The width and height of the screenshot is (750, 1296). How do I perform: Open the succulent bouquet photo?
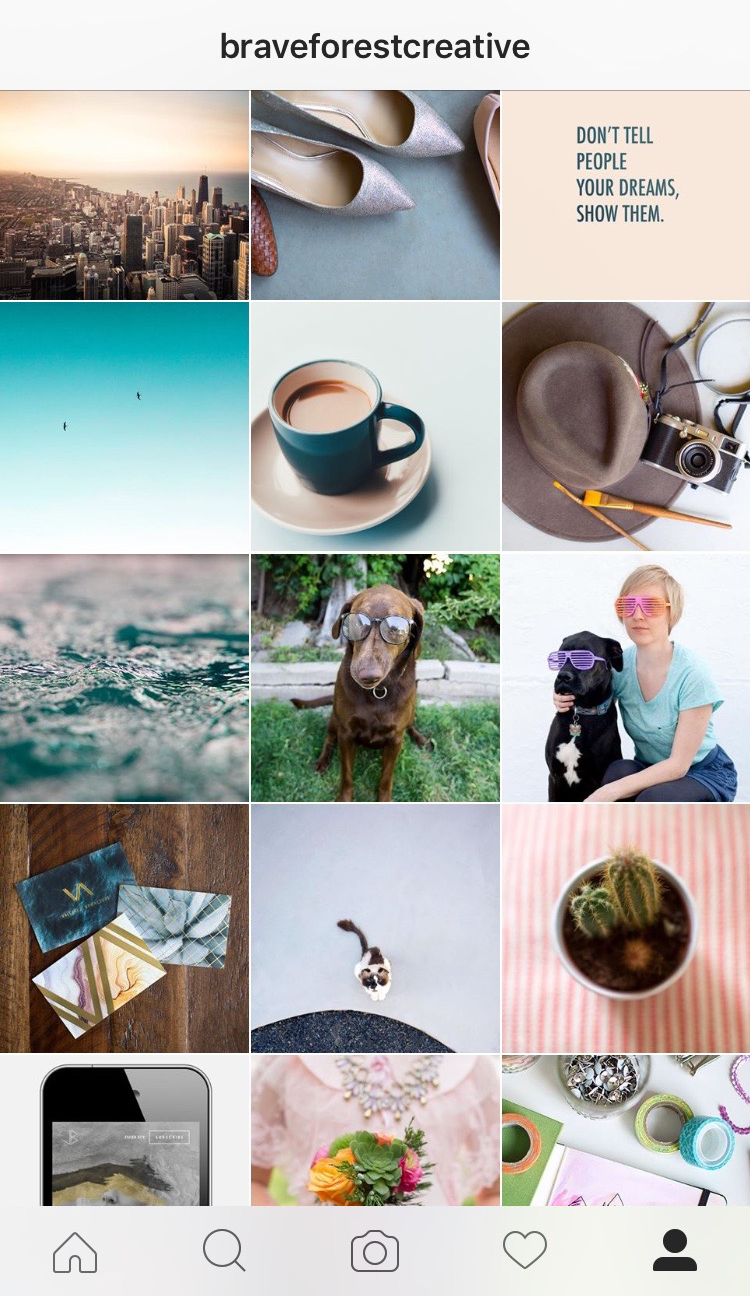pos(375,1130)
